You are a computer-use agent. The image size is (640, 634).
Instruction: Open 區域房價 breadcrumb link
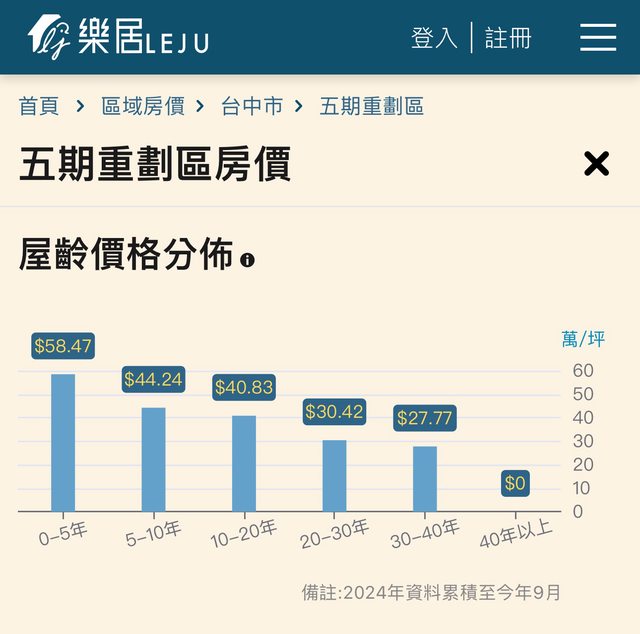tap(143, 106)
